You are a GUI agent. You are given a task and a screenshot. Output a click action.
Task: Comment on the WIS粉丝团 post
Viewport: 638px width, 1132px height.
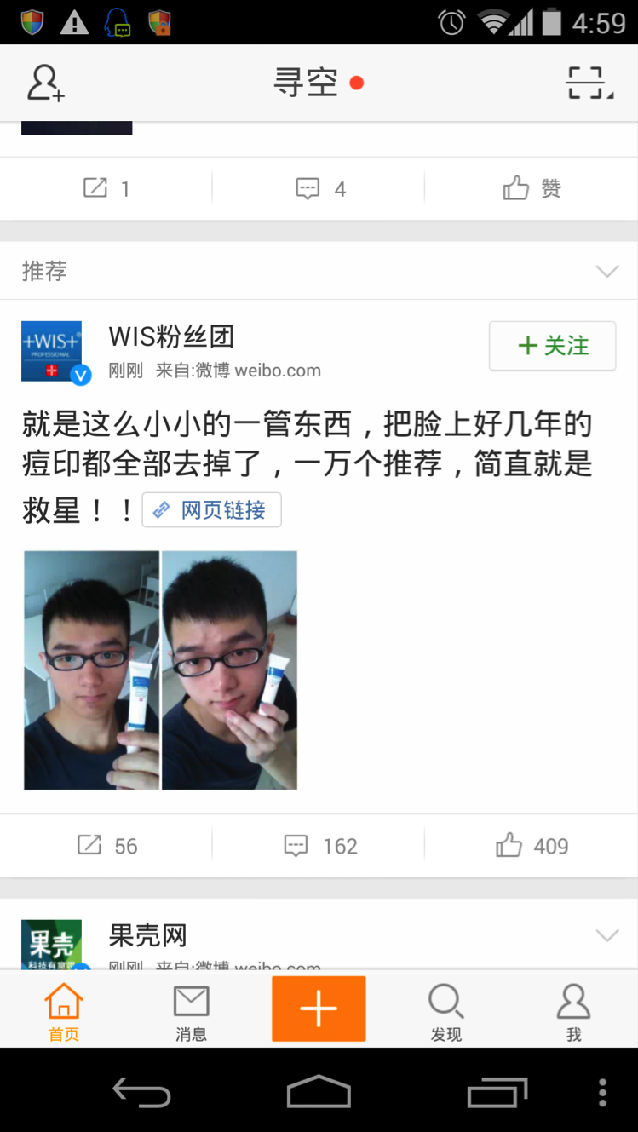(x=319, y=846)
